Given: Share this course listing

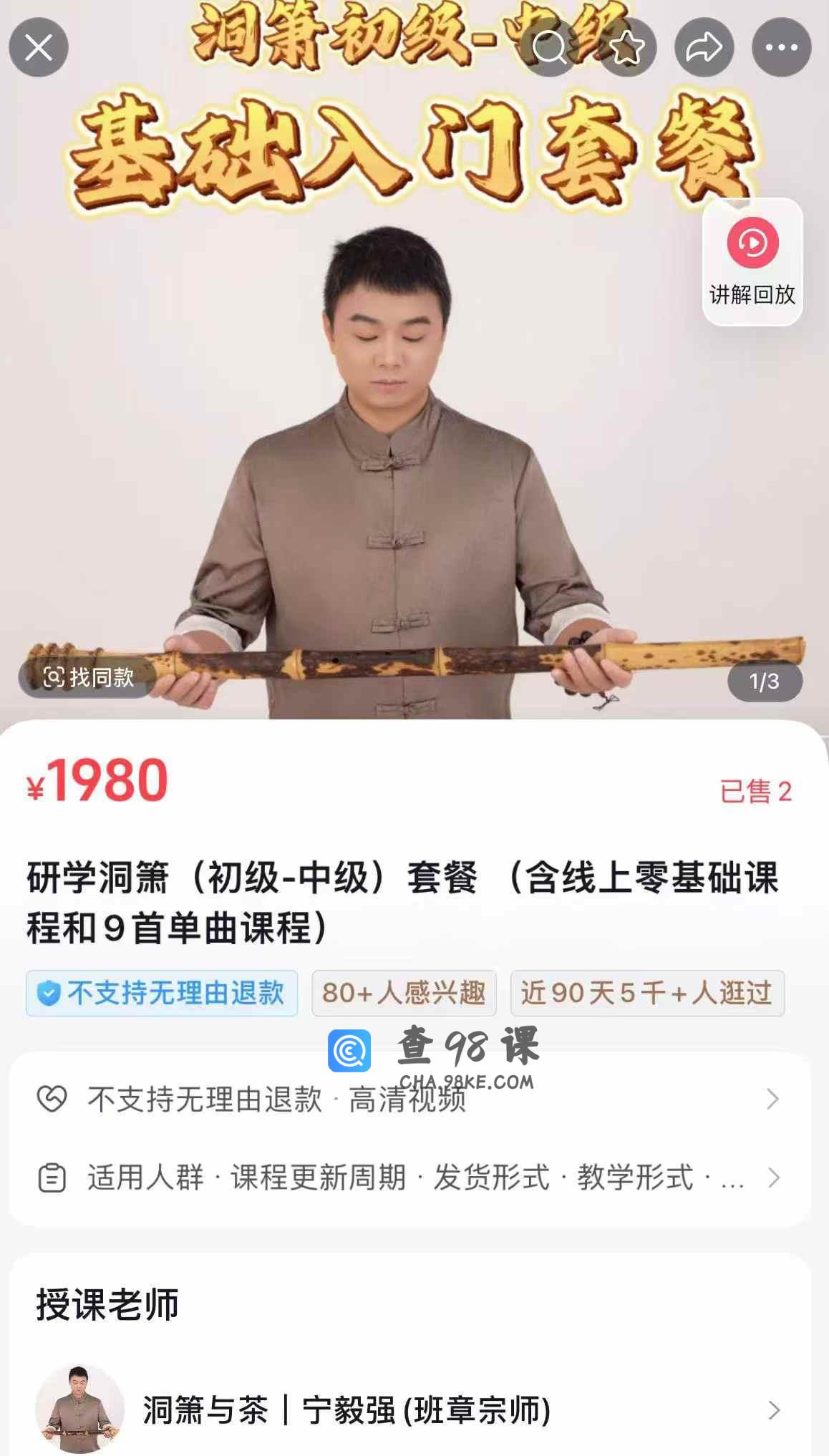Looking at the screenshot, I should 704,47.
